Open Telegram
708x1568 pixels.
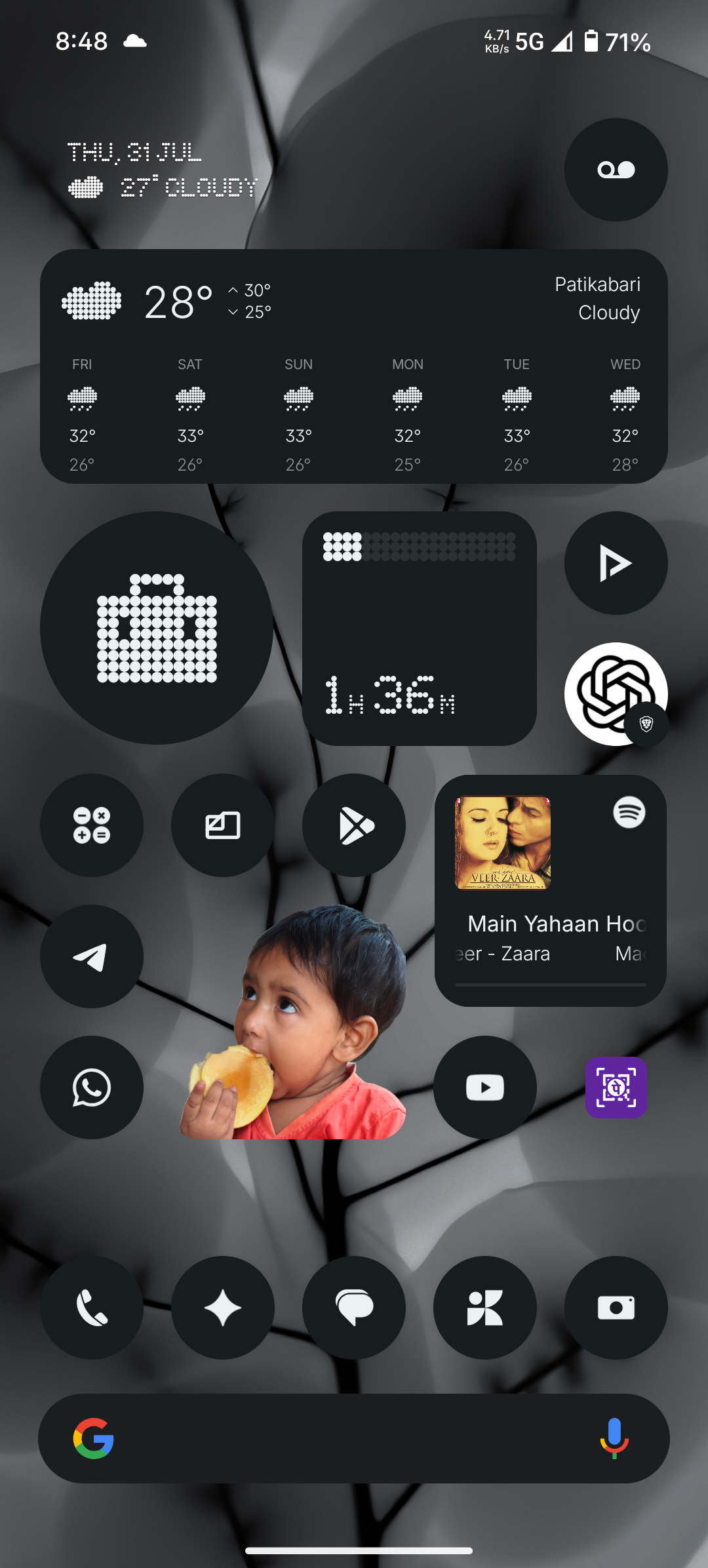91,956
